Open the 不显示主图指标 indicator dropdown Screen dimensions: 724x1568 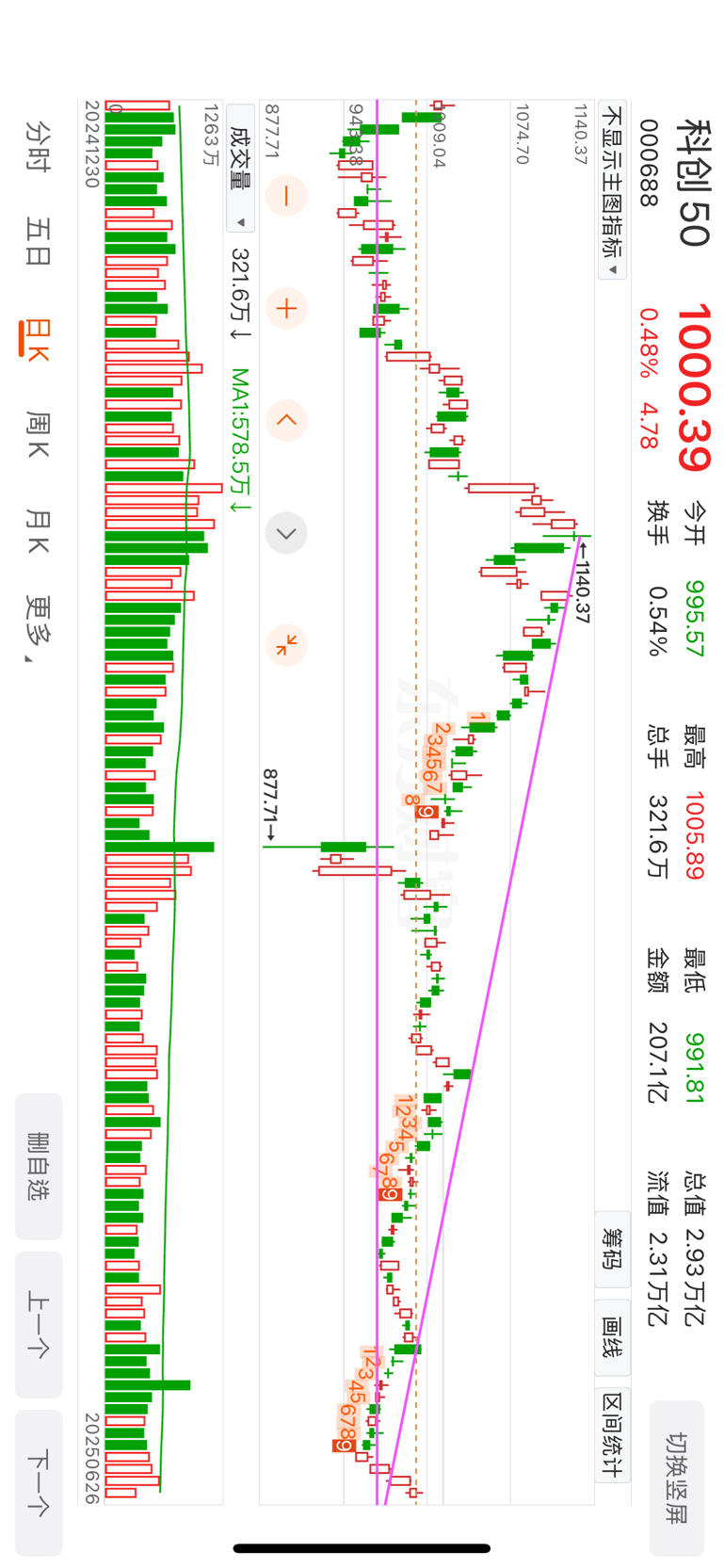pos(613,190)
